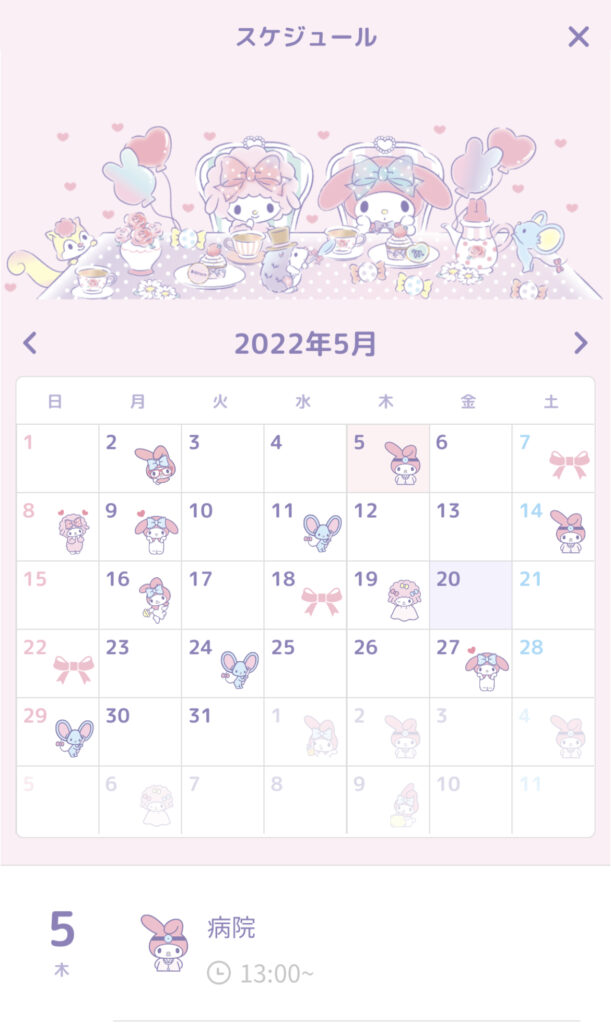Select May 27 on the calendar
The width and height of the screenshot is (611, 1024).
click(x=470, y=663)
